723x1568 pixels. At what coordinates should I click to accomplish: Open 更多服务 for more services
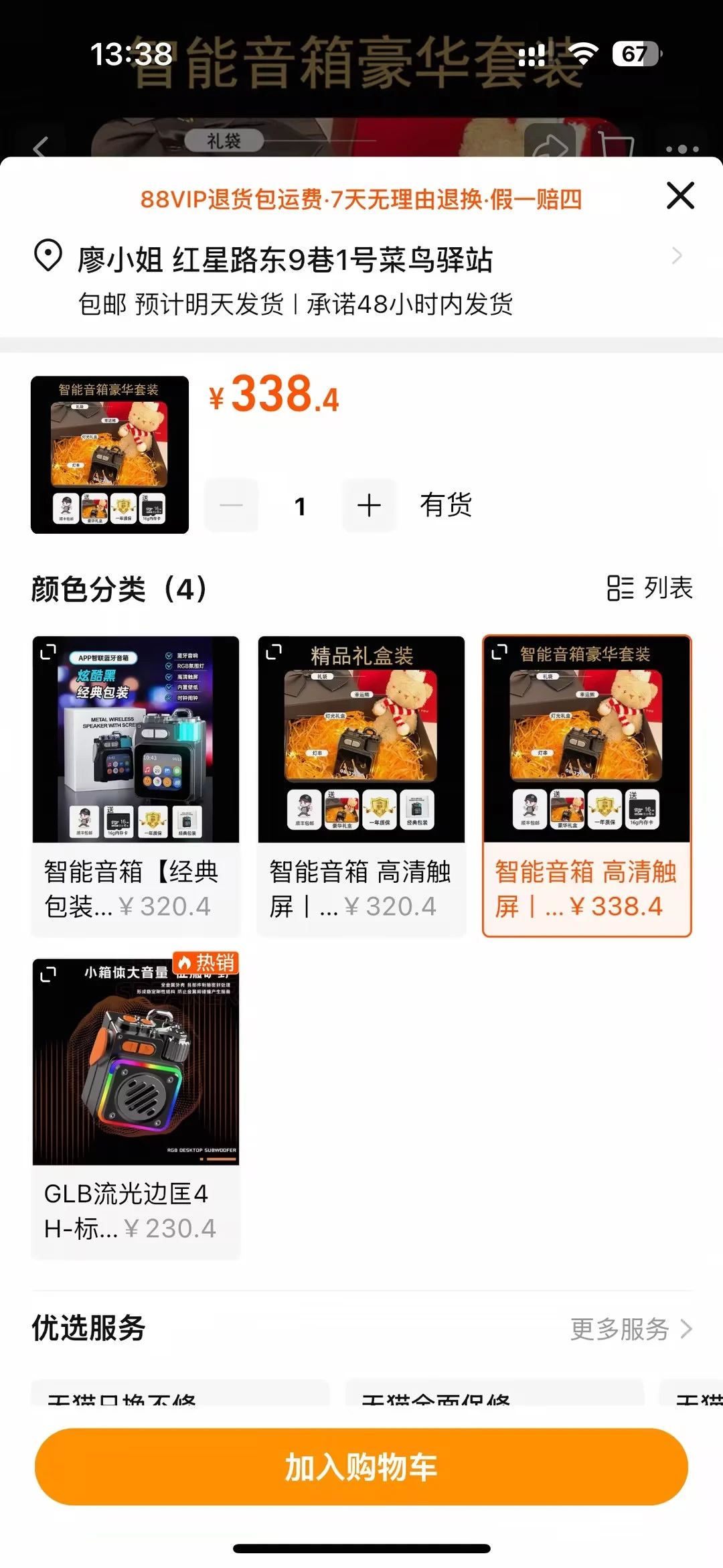point(631,1329)
